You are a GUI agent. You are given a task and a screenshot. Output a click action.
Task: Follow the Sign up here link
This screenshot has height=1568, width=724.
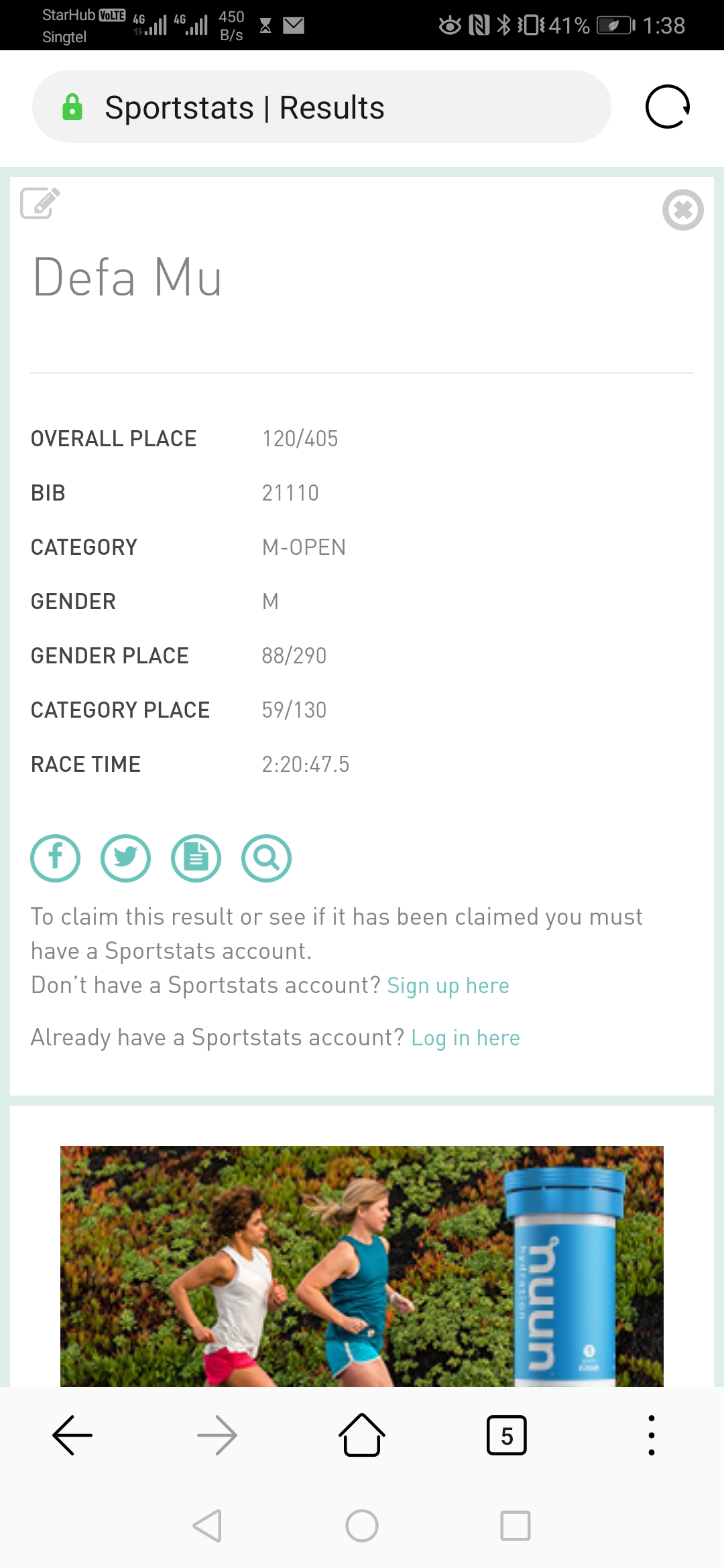click(448, 986)
